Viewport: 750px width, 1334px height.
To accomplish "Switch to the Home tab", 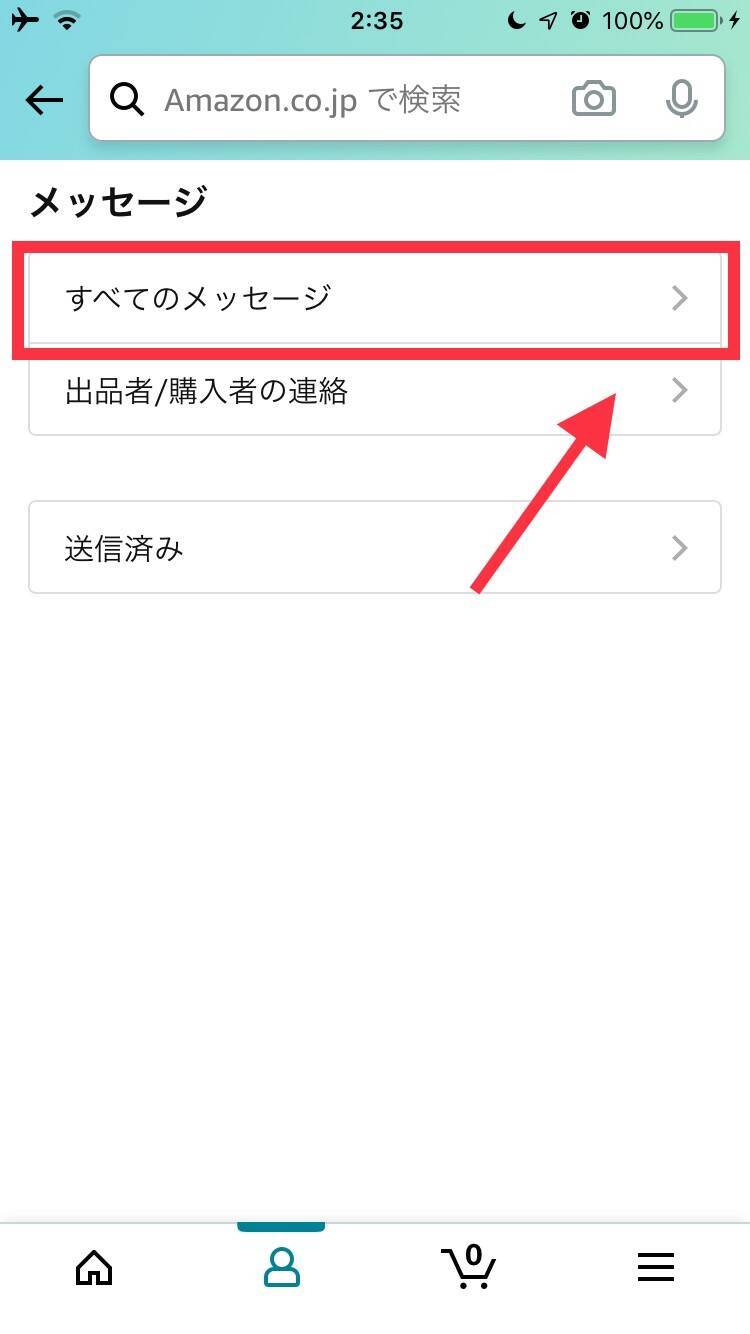I will (95, 1268).
